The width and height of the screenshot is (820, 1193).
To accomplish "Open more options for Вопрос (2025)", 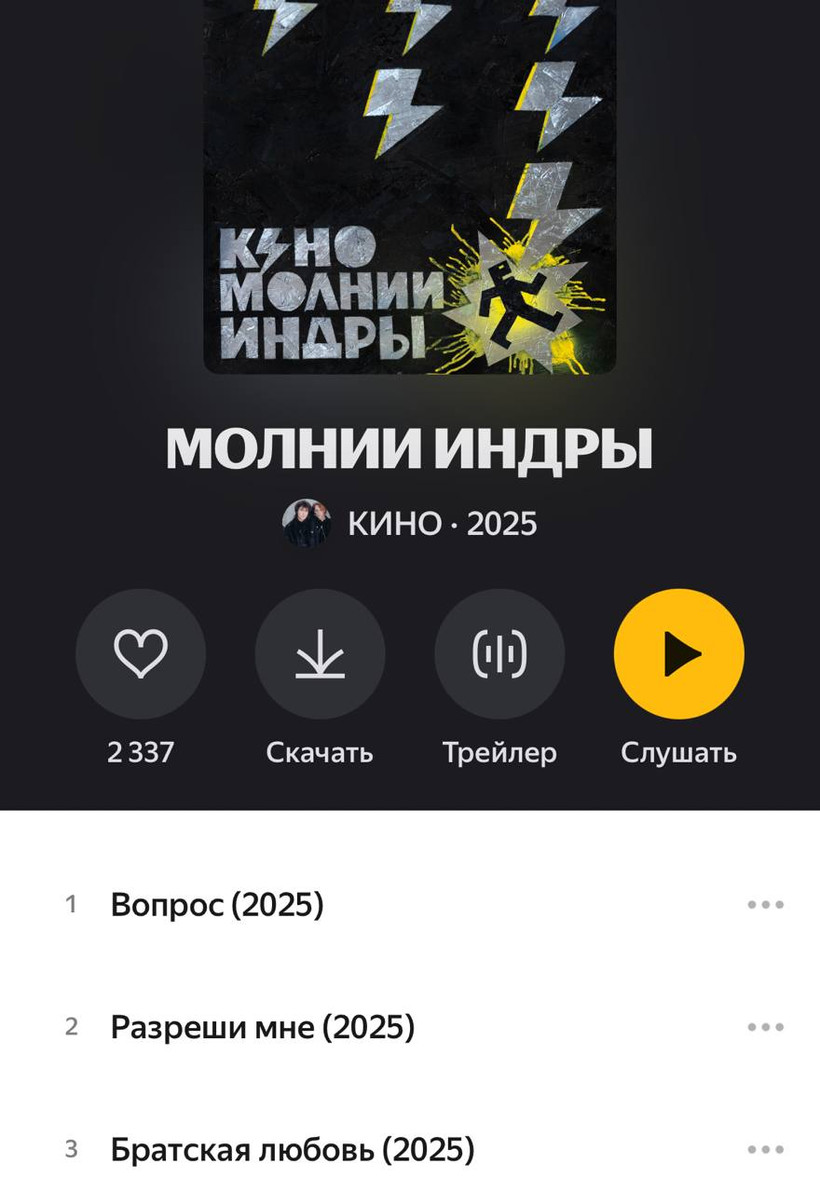I will 765,905.
